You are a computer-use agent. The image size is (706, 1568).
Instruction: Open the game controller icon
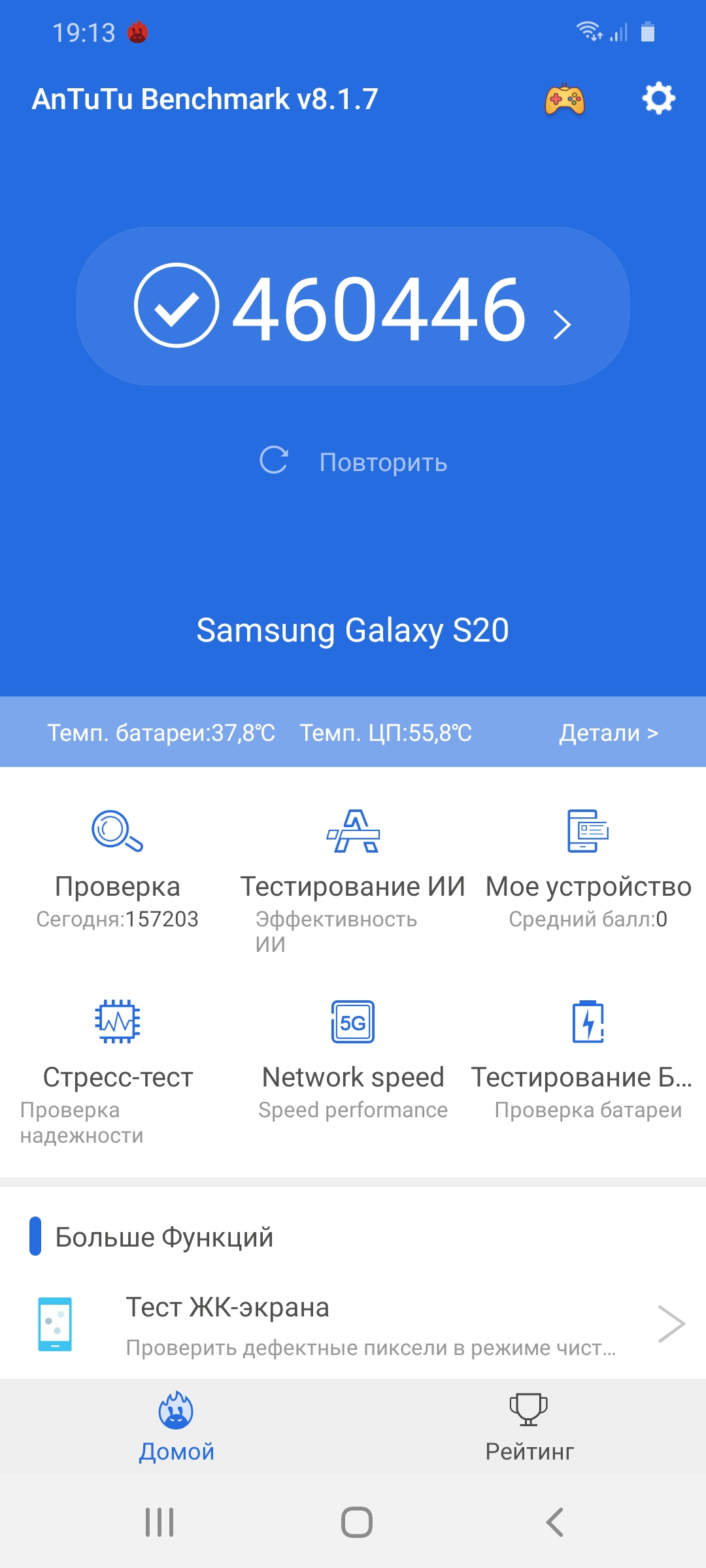(565, 99)
